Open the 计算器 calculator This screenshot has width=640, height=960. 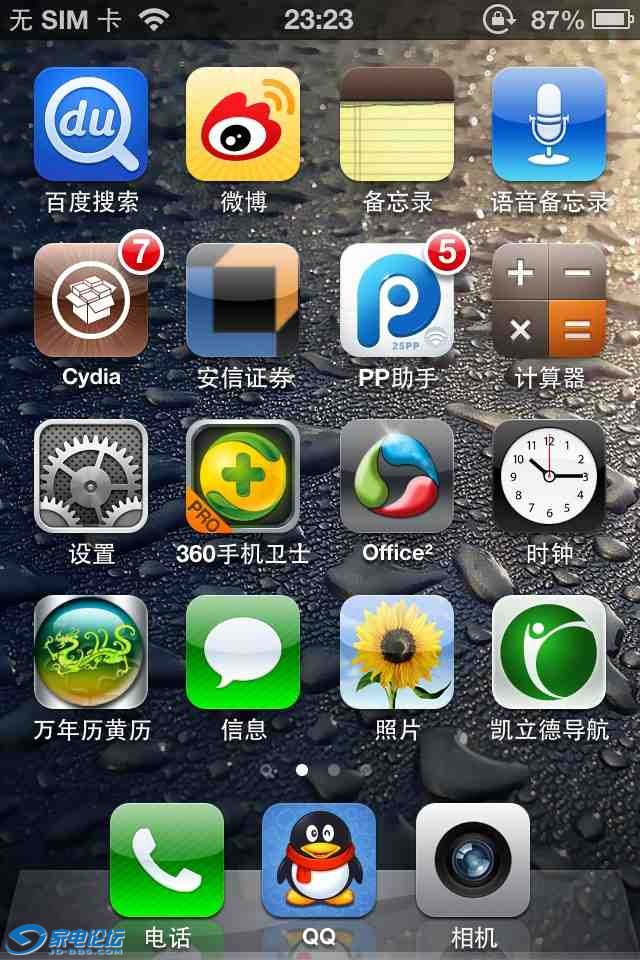tap(549, 300)
